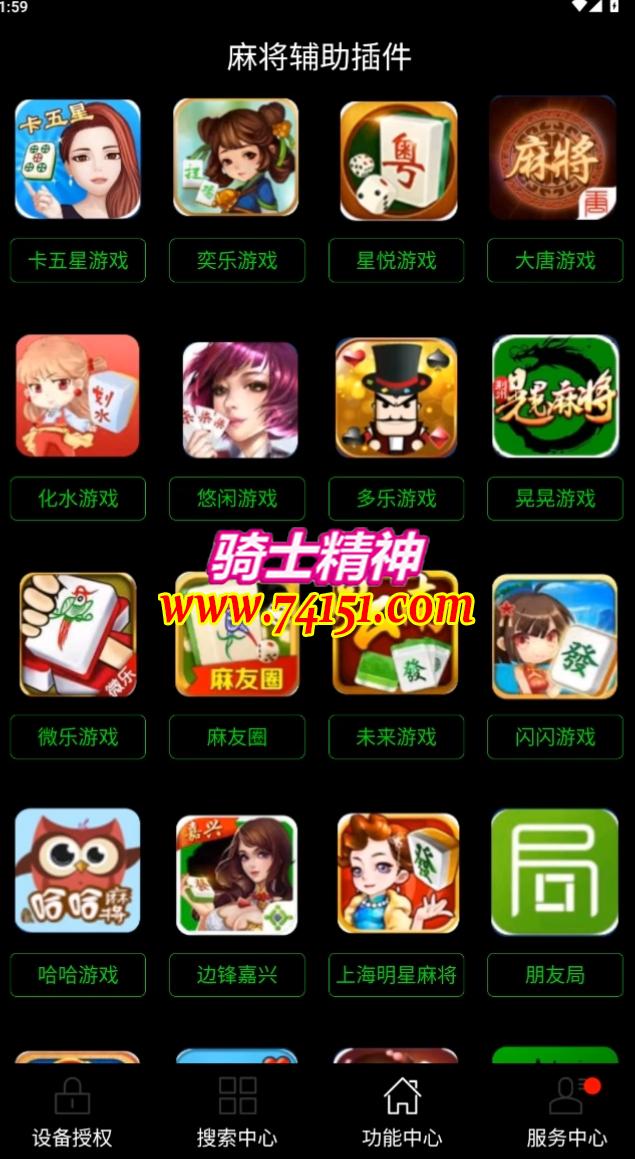Image resolution: width=635 pixels, height=1159 pixels.
Task: Select the 卡五星游戏 button
Action: coord(78,261)
